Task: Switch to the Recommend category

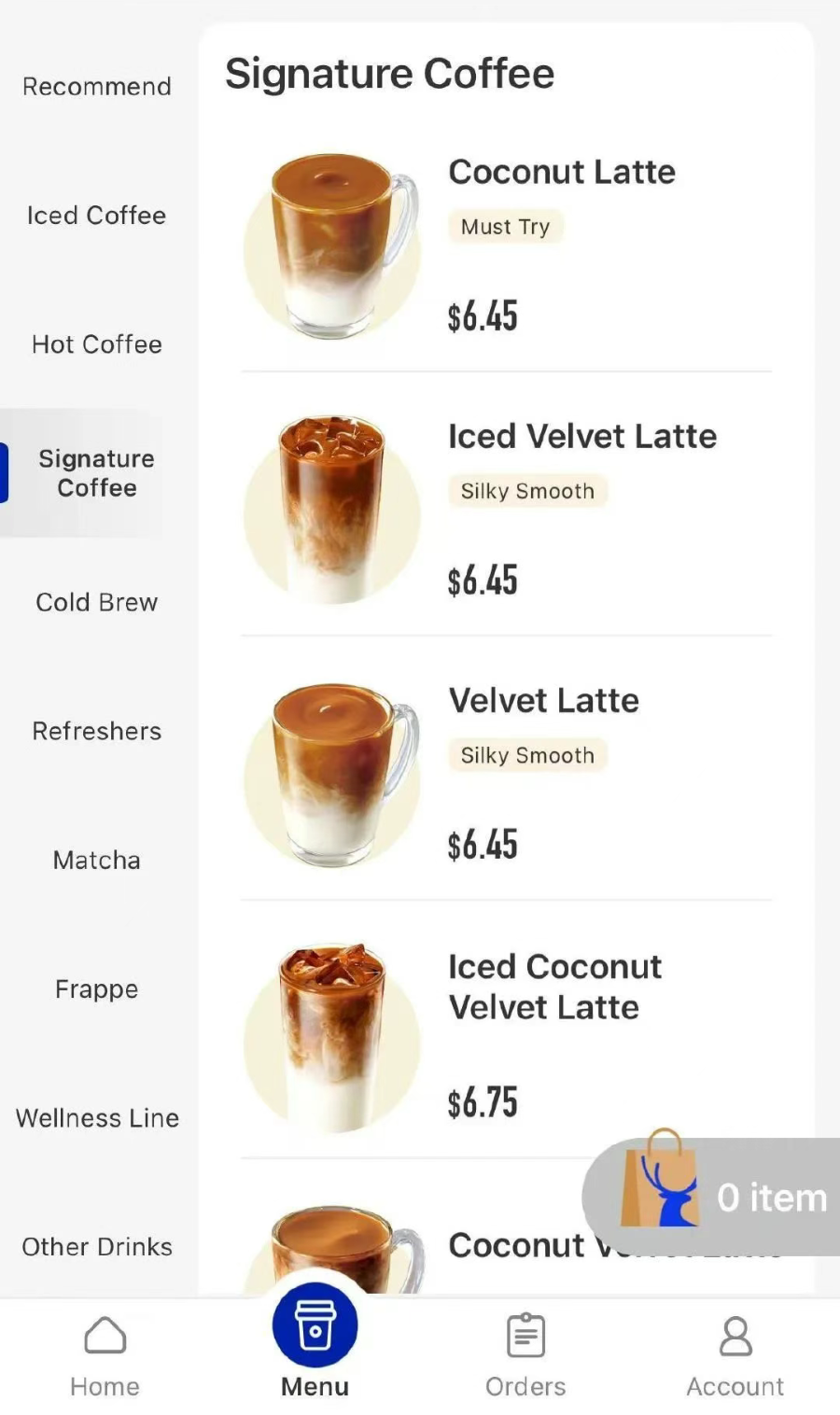Action: click(97, 87)
